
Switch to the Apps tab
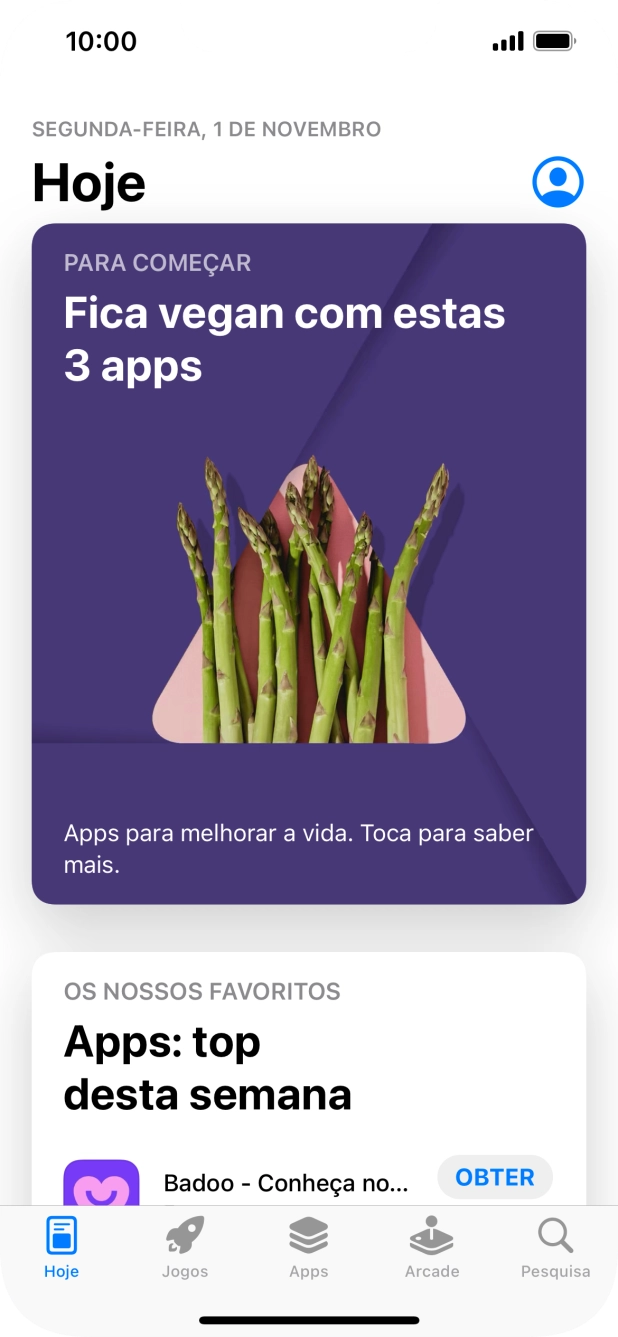coord(309,1247)
